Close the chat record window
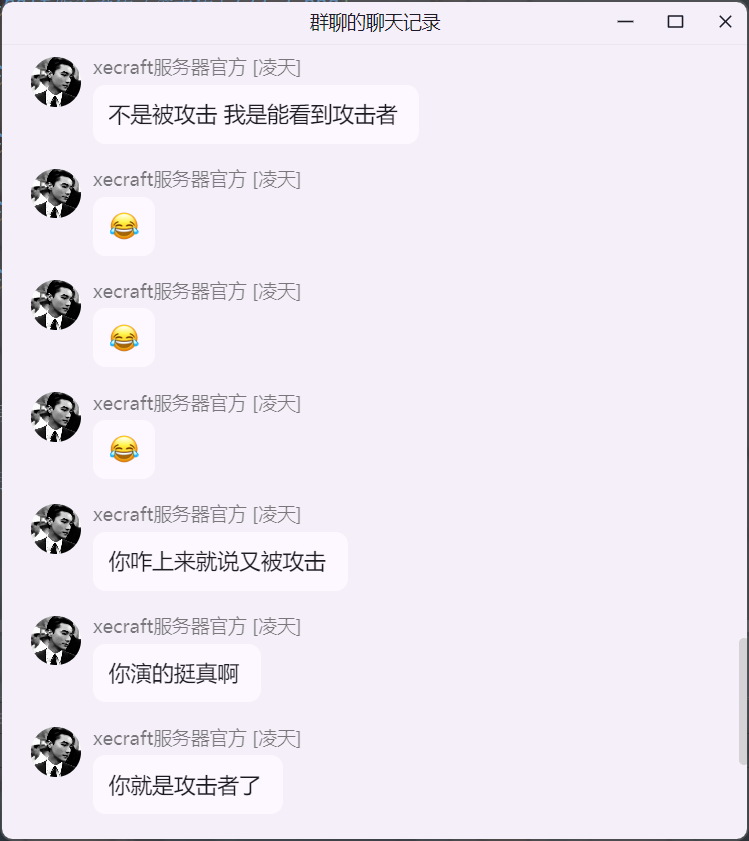The image size is (749, 841). pos(725,22)
